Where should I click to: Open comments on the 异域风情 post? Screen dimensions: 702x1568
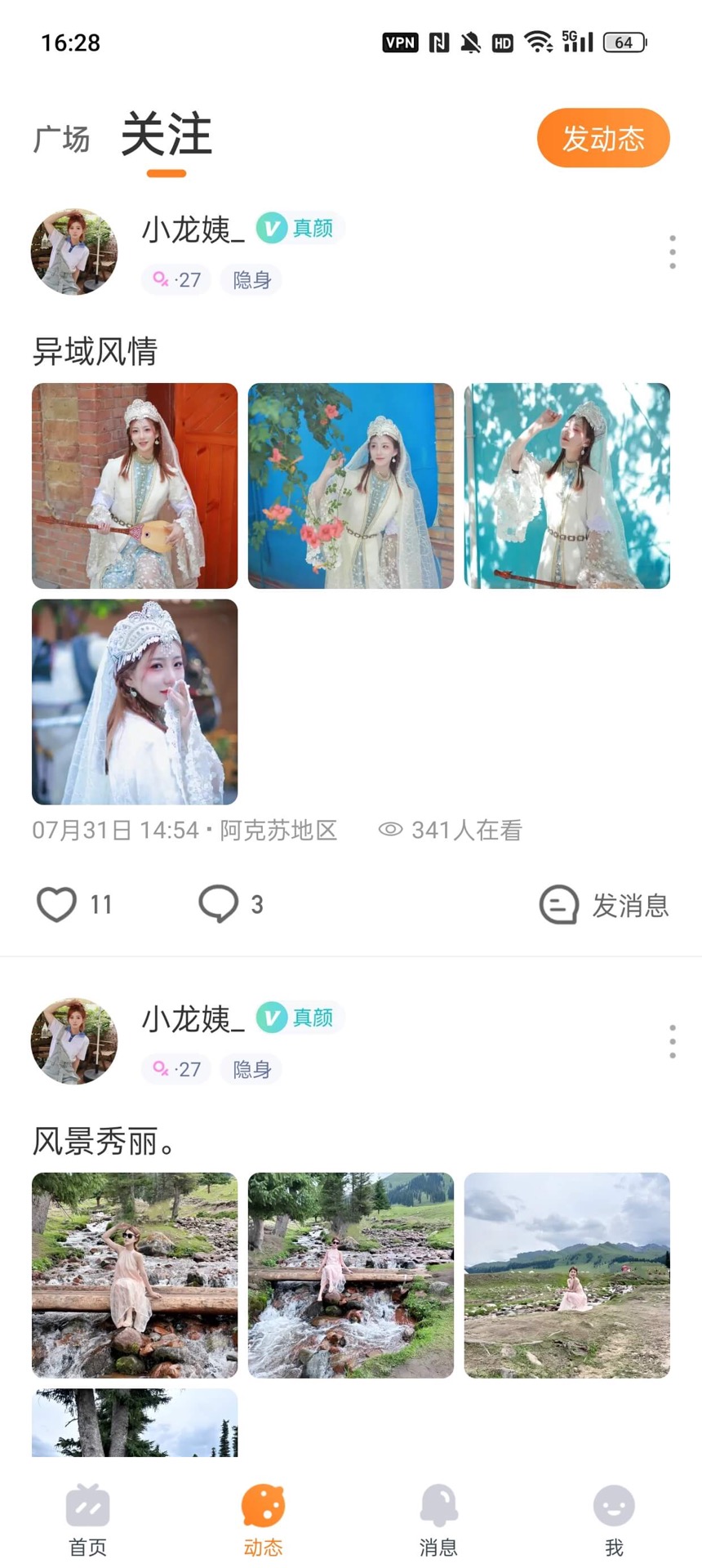219,904
